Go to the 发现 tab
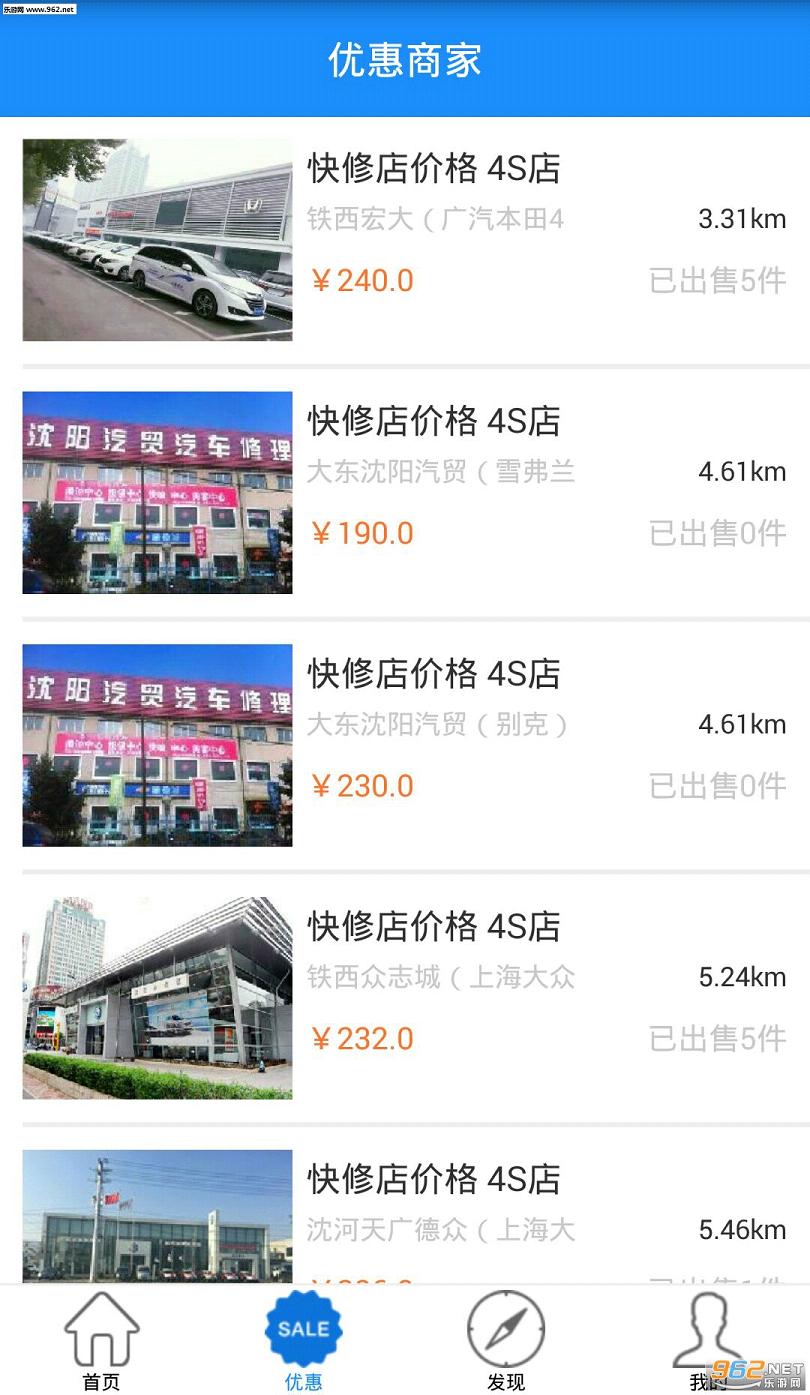Viewport: 810px width, 1395px height. pyautogui.click(x=506, y=1340)
